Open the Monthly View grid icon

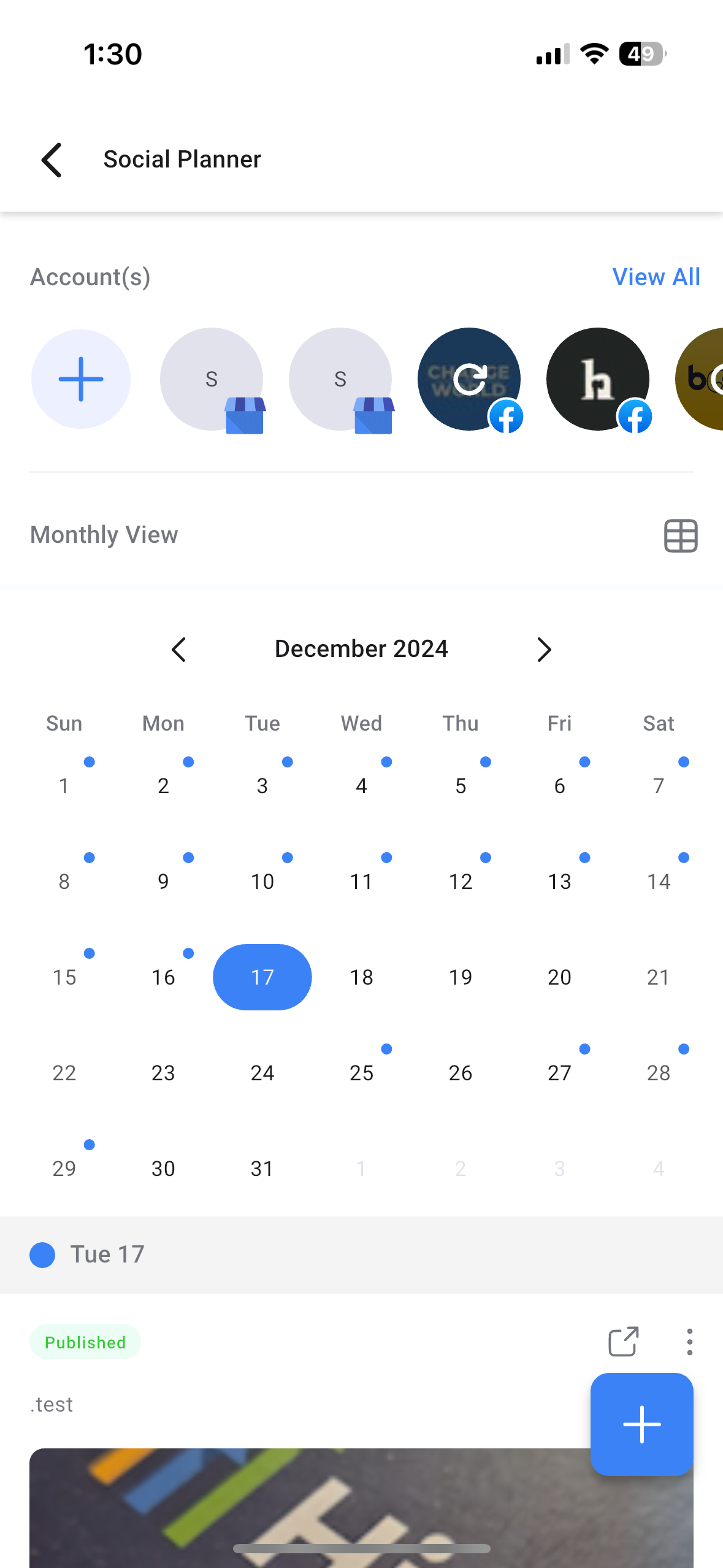(681, 536)
